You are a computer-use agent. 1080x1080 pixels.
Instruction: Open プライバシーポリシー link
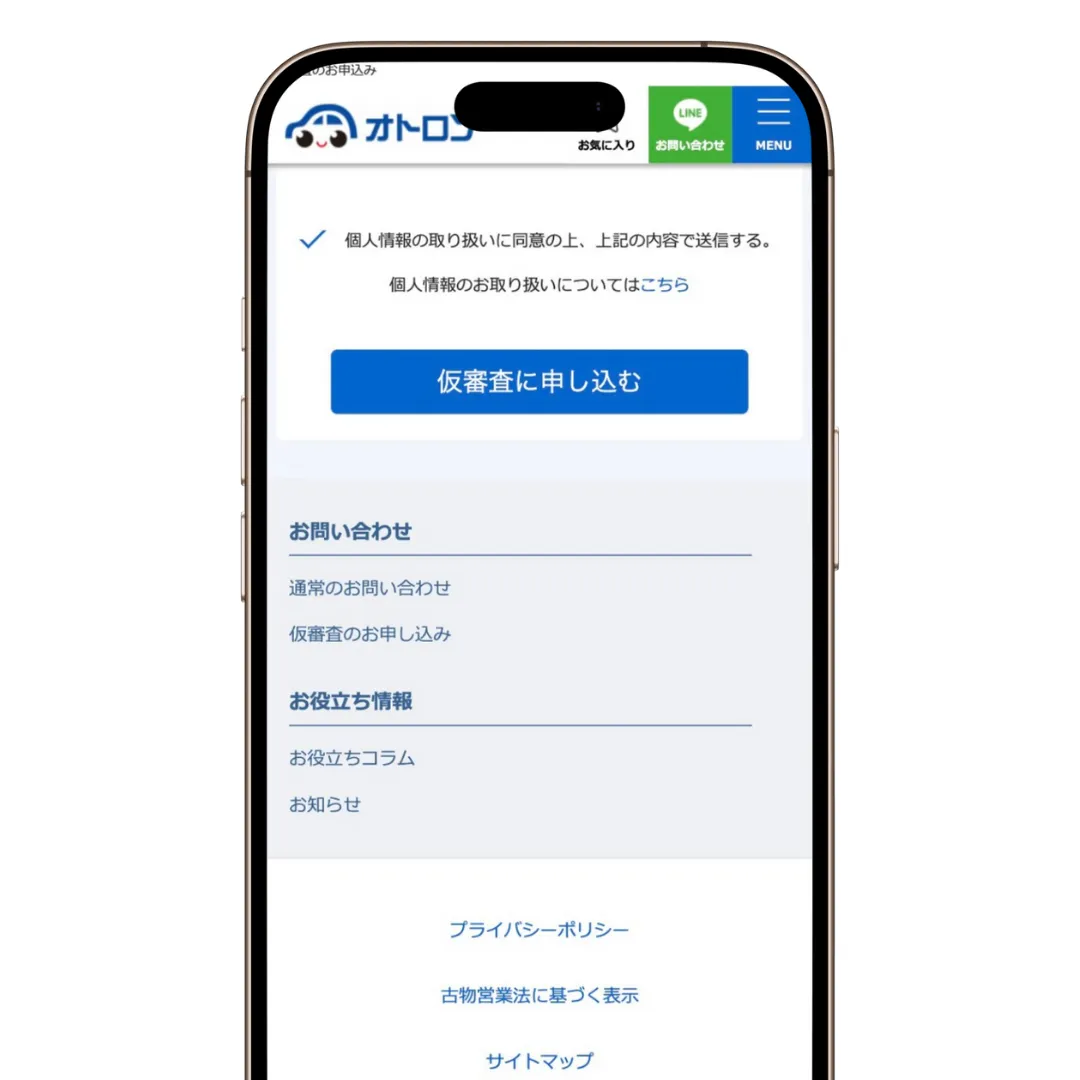point(539,930)
